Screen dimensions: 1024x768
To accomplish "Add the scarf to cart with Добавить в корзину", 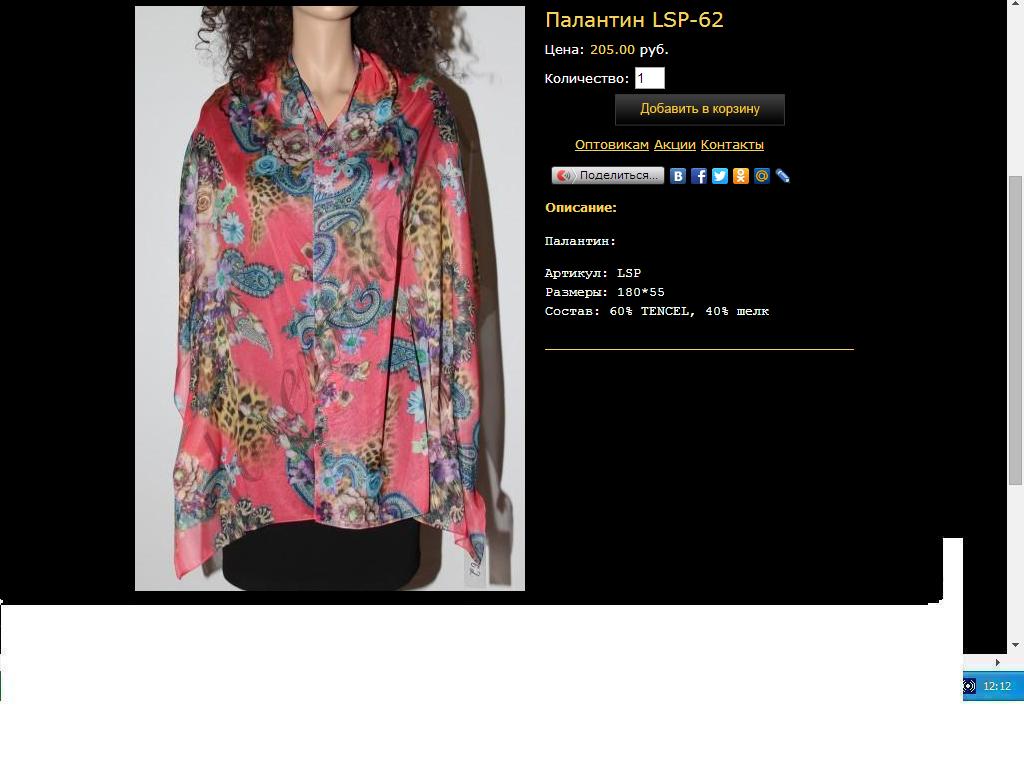I will coord(699,109).
